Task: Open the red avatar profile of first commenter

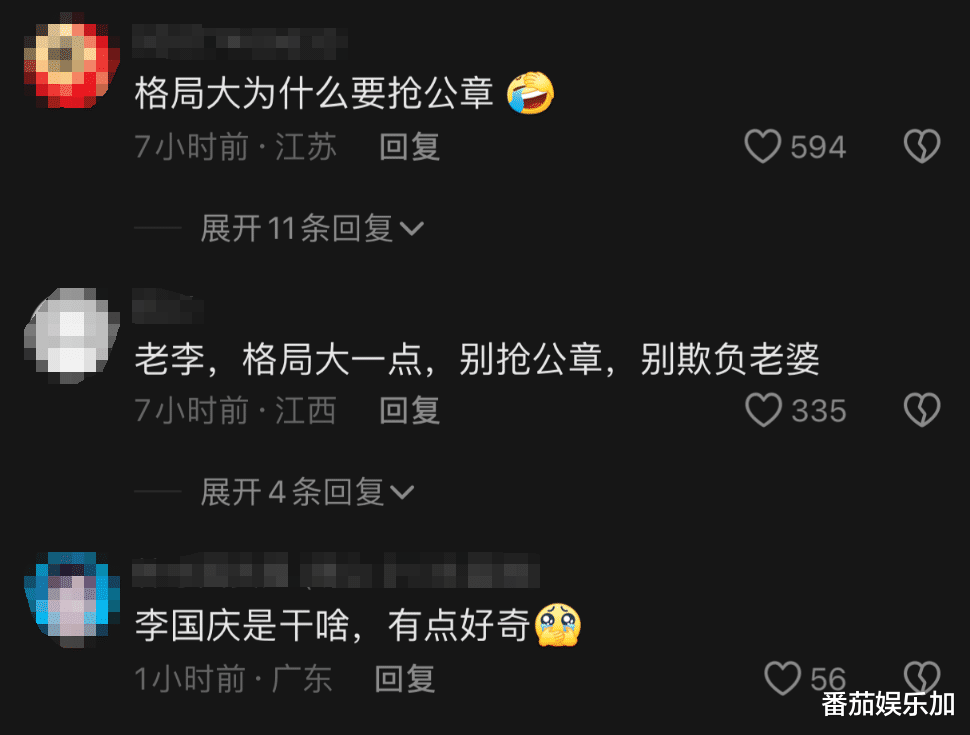Action: 72,66
